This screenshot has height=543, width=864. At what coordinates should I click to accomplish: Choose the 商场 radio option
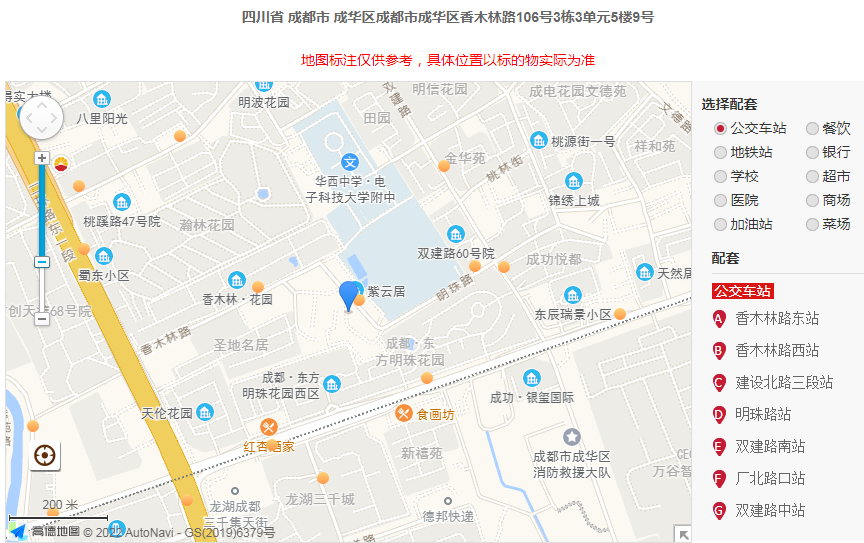tap(812, 200)
